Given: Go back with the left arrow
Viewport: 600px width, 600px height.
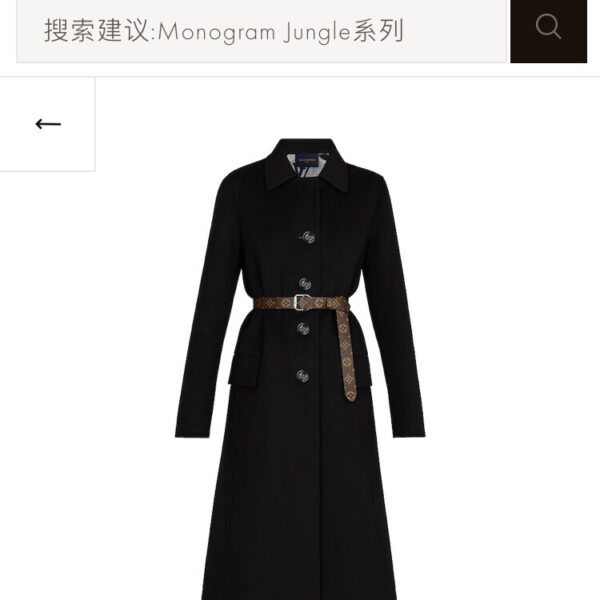Looking at the screenshot, I should [47, 124].
